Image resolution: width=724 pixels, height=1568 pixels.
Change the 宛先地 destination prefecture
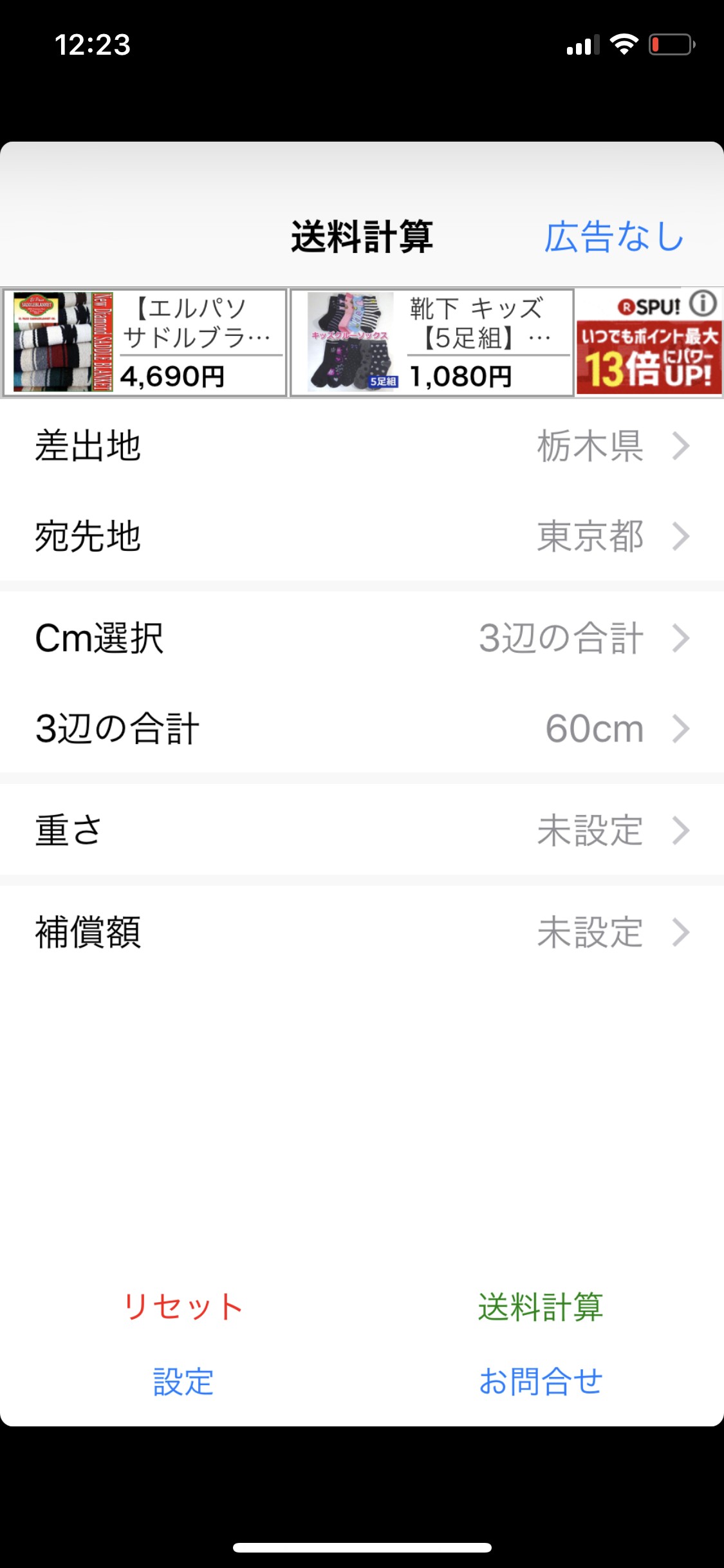pos(362,536)
